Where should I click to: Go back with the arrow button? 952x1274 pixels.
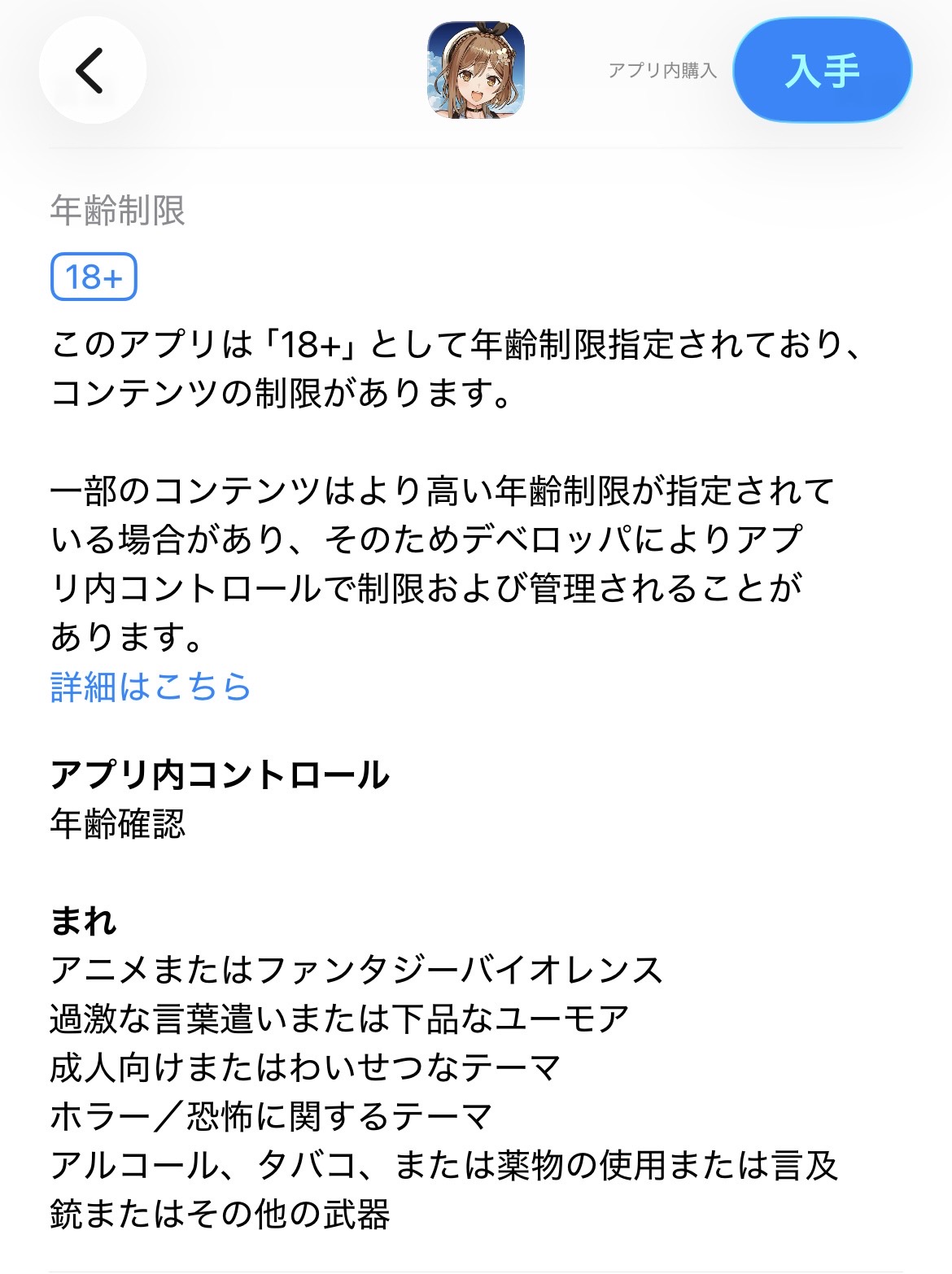click(92, 70)
